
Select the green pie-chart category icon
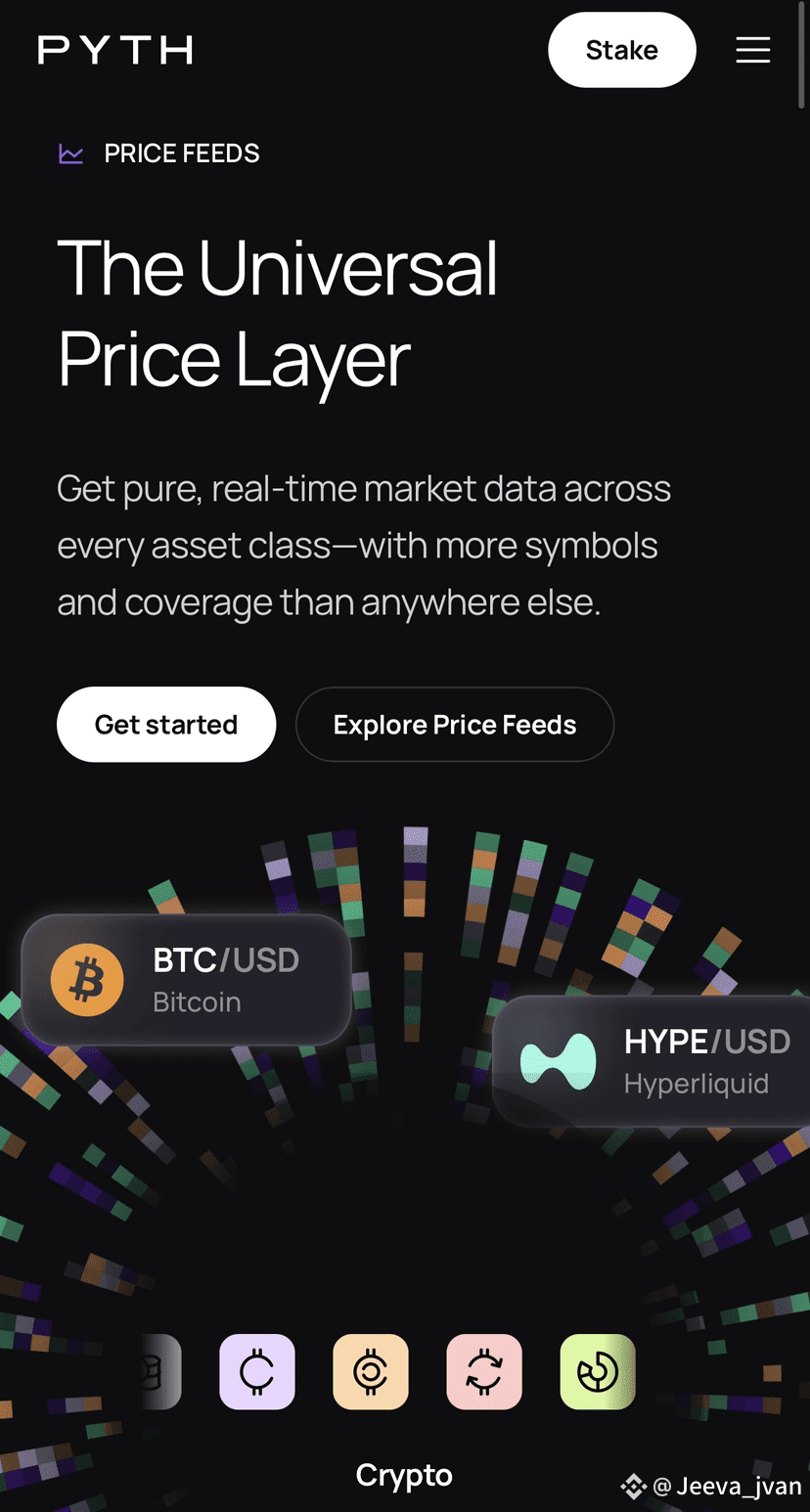point(598,1372)
